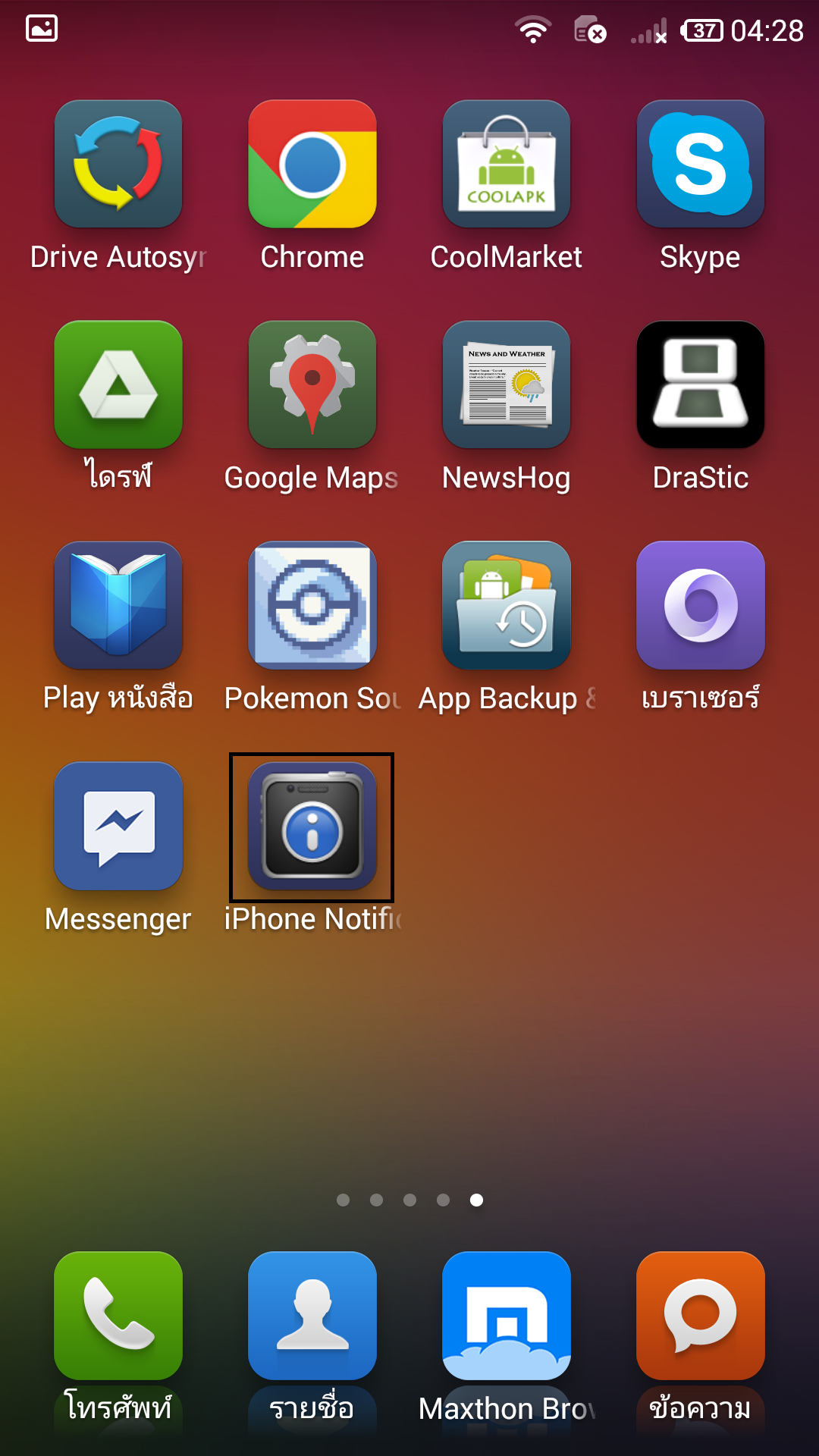Launch Maxthon Browser from dock
The width and height of the screenshot is (819, 1456).
tap(507, 1316)
